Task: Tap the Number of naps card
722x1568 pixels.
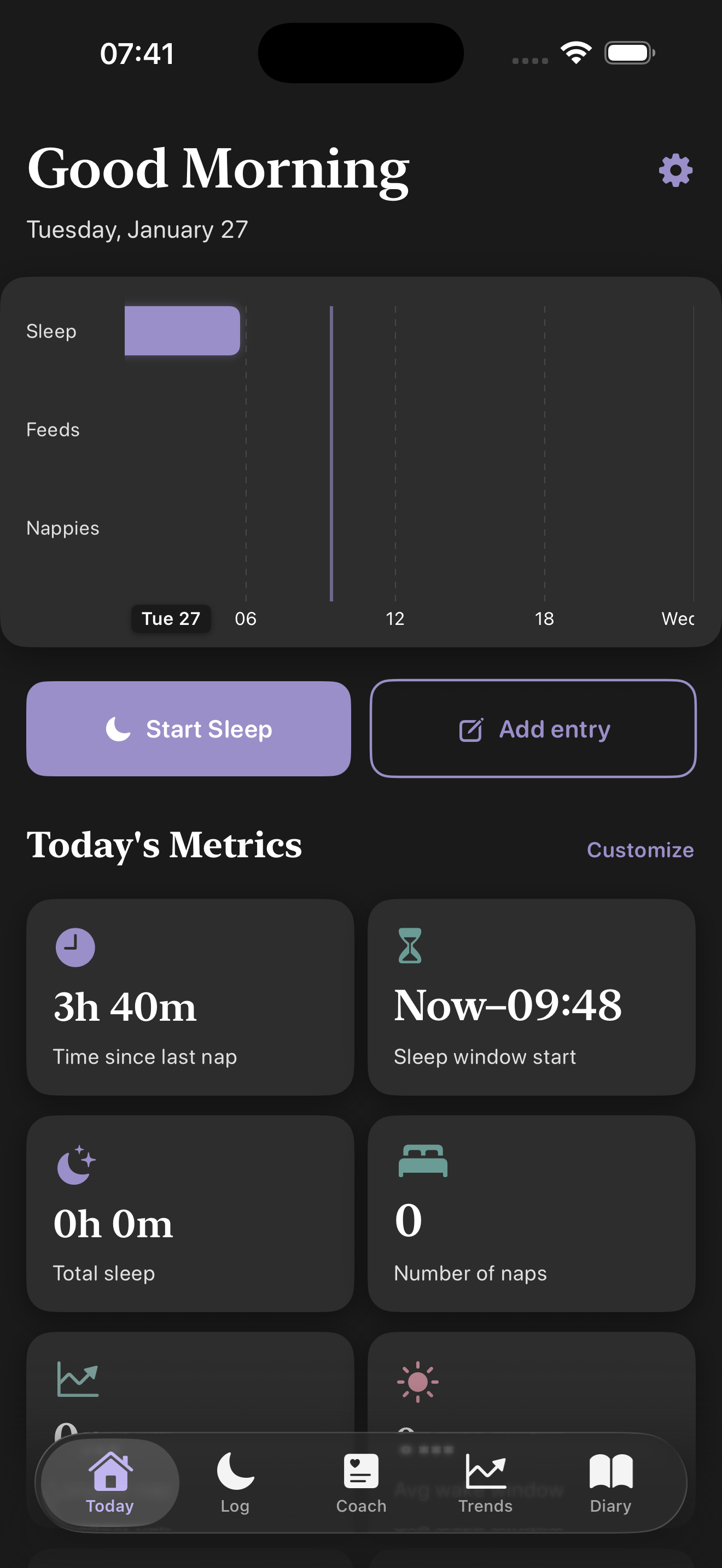Action: [x=532, y=1213]
